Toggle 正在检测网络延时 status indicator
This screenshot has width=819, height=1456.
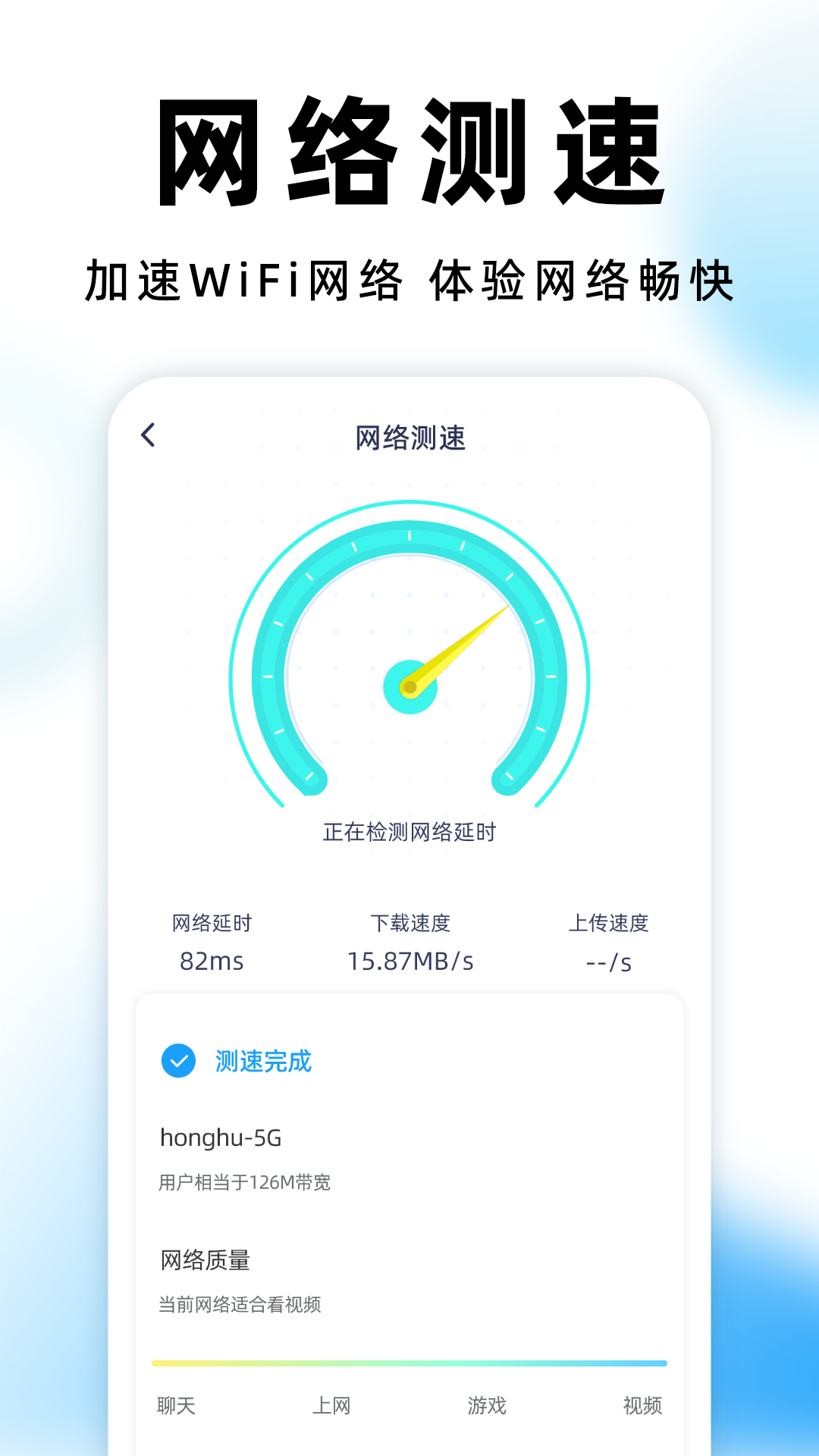(x=409, y=832)
